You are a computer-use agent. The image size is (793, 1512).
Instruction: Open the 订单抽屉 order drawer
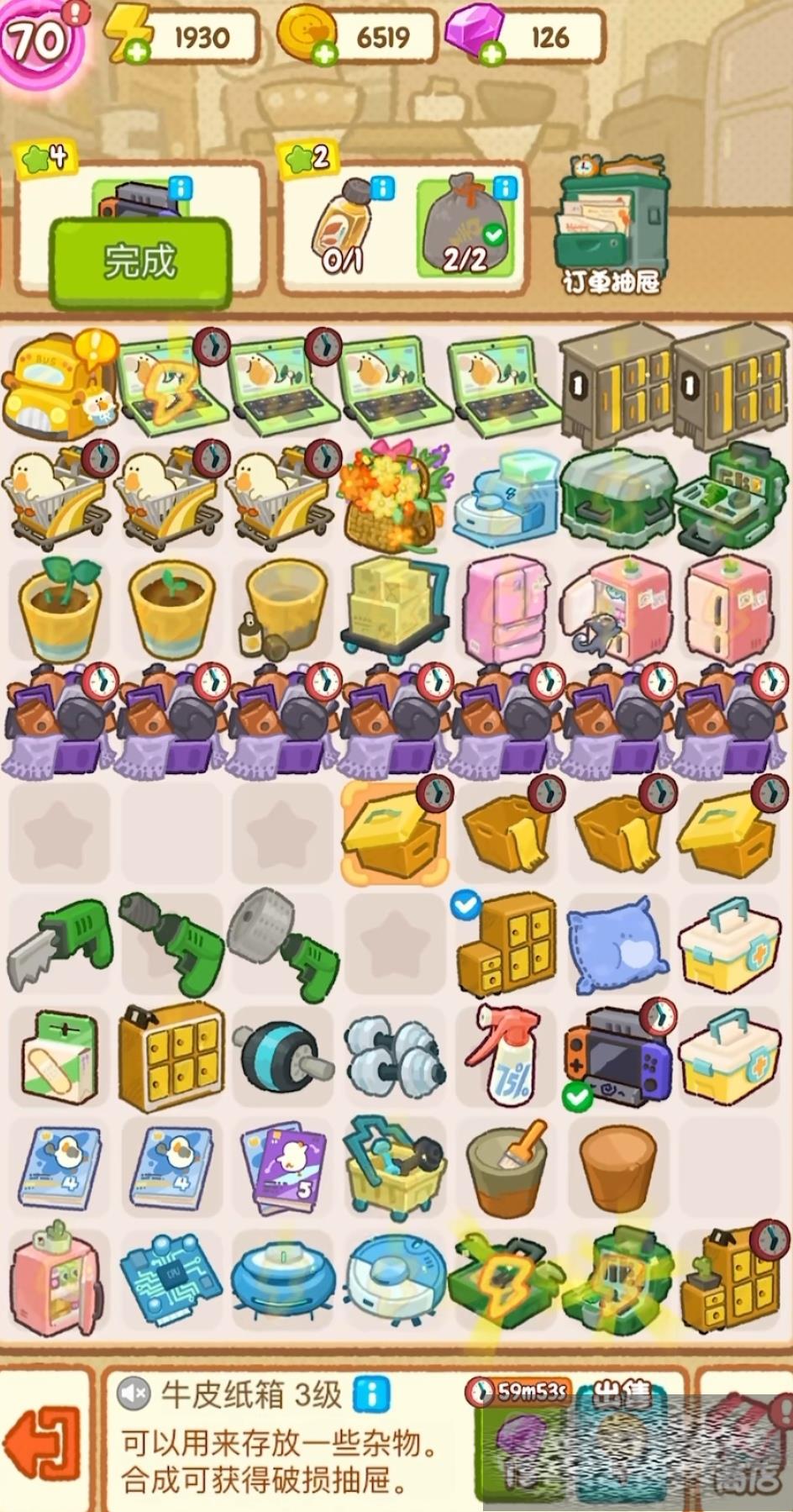(x=611, y=225)
